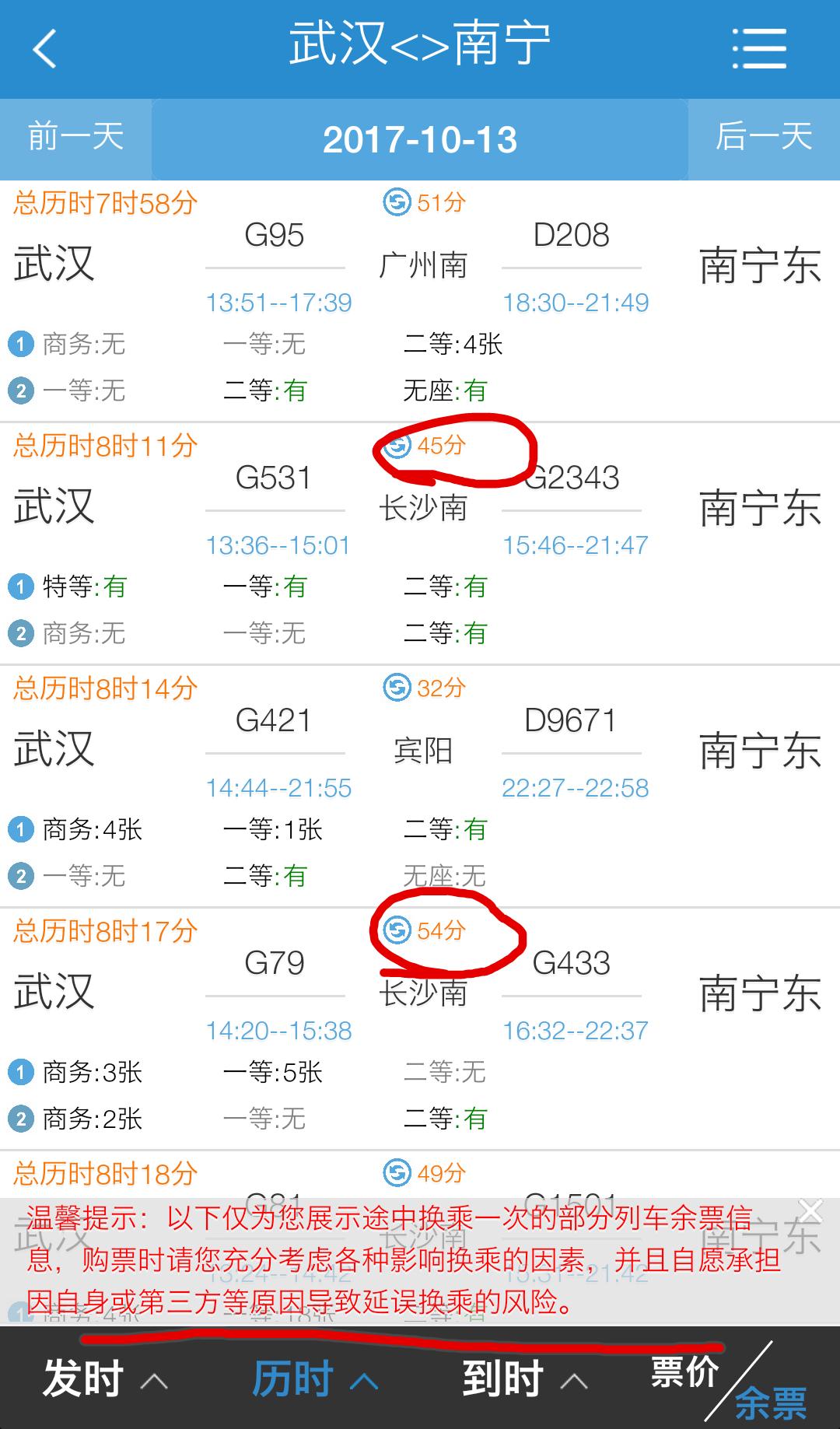Viewport: 840px width, 1429px height.
Task: Go to 前一天 (previous day)
Action: (75, 138)
